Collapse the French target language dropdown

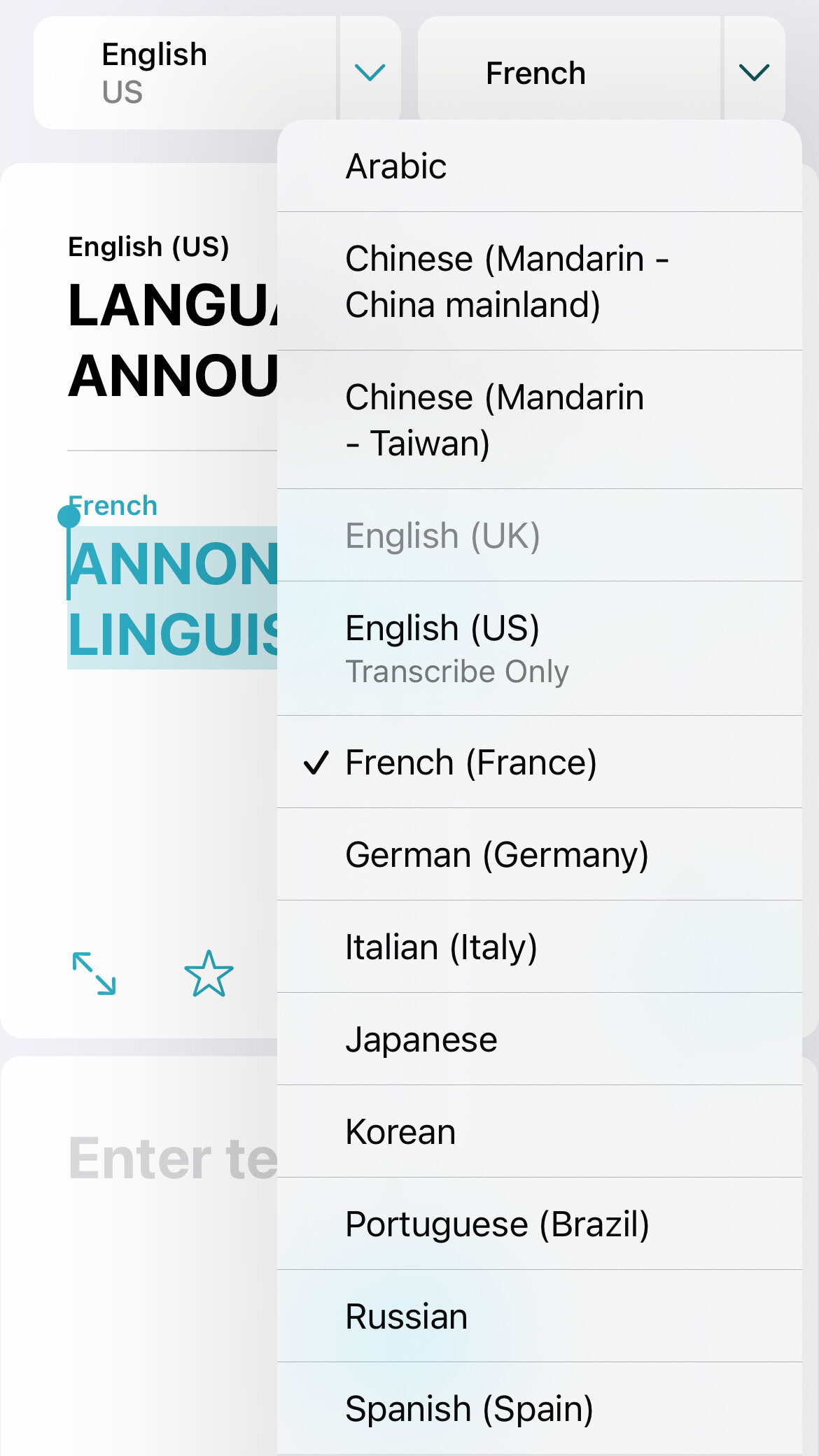(754, 72)
